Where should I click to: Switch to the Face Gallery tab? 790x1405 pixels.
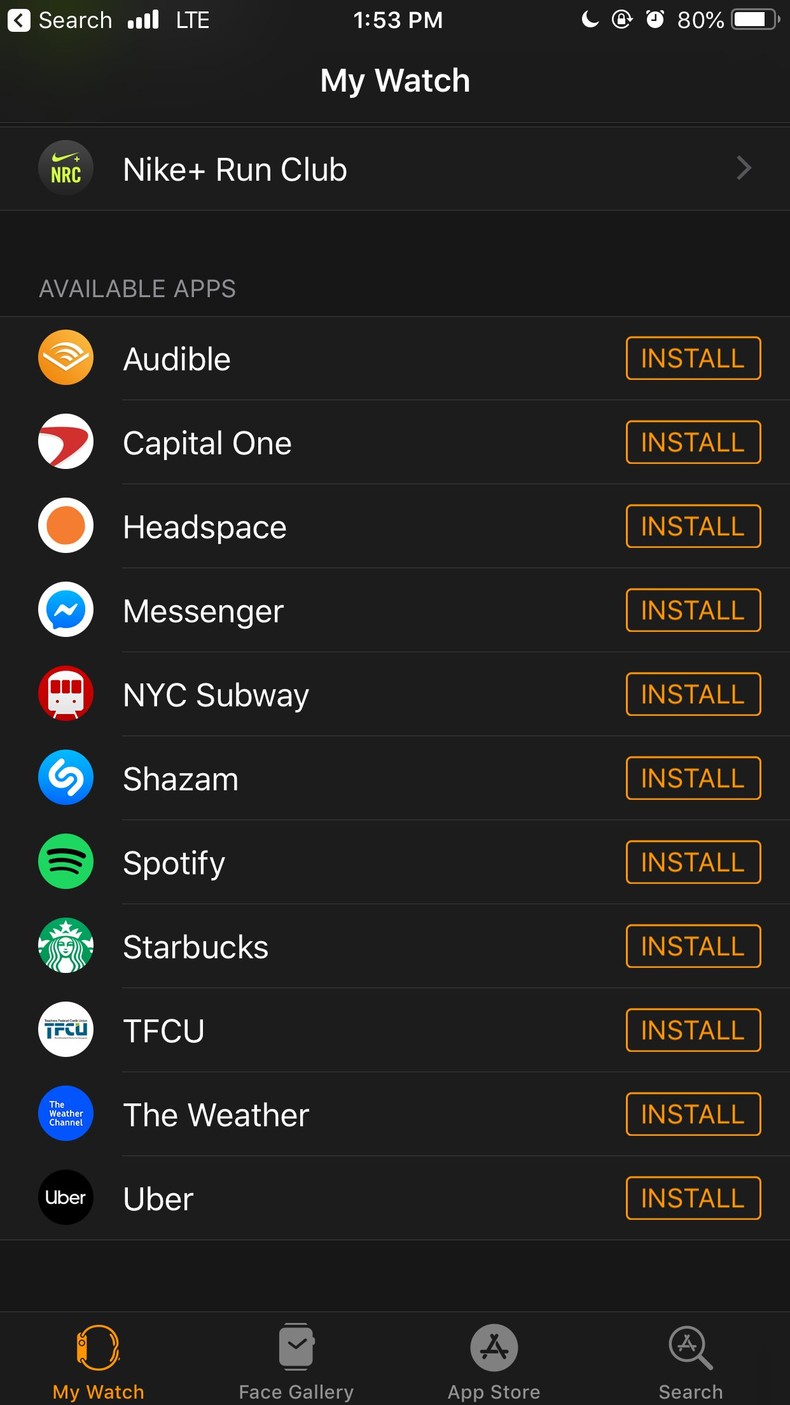point(296,1360)
